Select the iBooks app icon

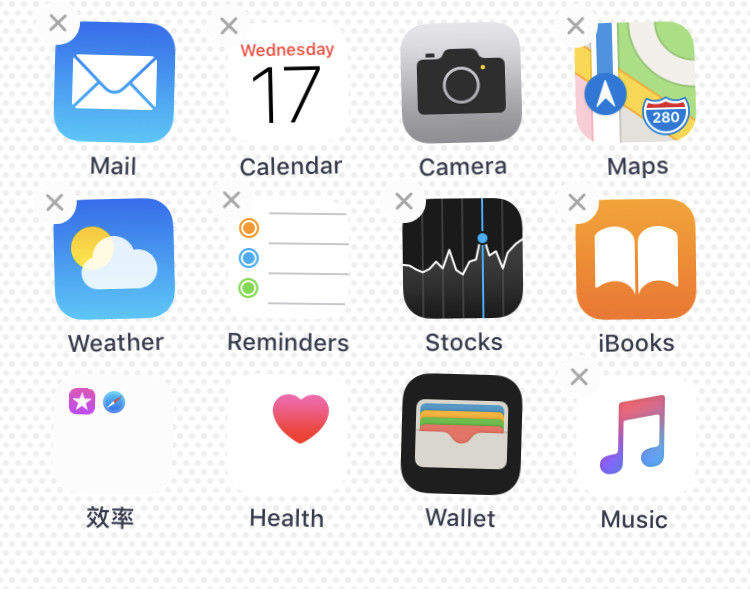pos(635,258)
